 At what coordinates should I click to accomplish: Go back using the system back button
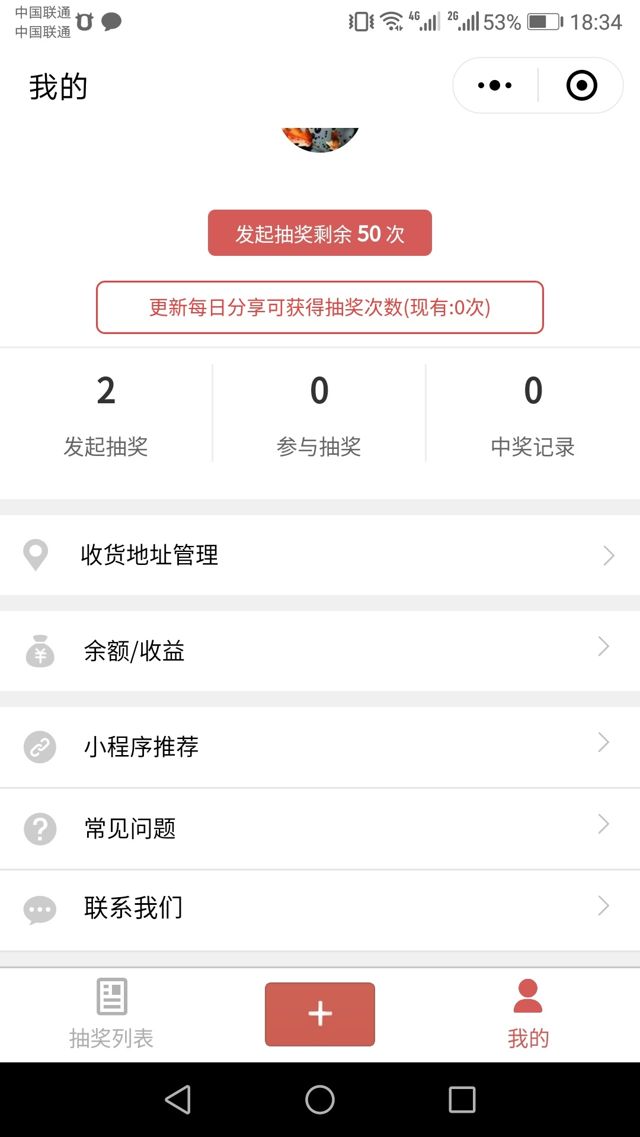point(178,1100)
